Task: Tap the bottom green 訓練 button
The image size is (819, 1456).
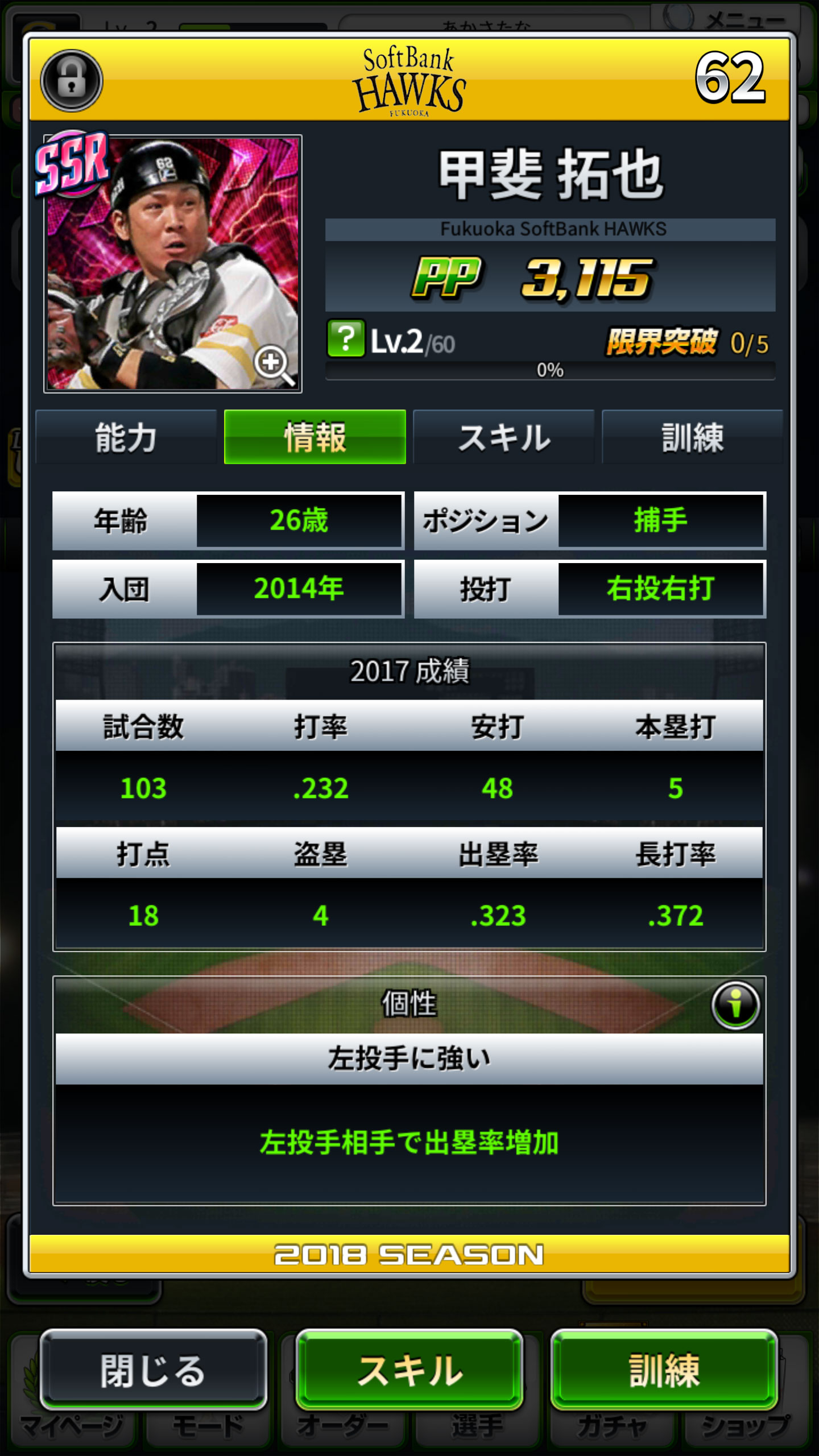Action: coord(664,1370)
